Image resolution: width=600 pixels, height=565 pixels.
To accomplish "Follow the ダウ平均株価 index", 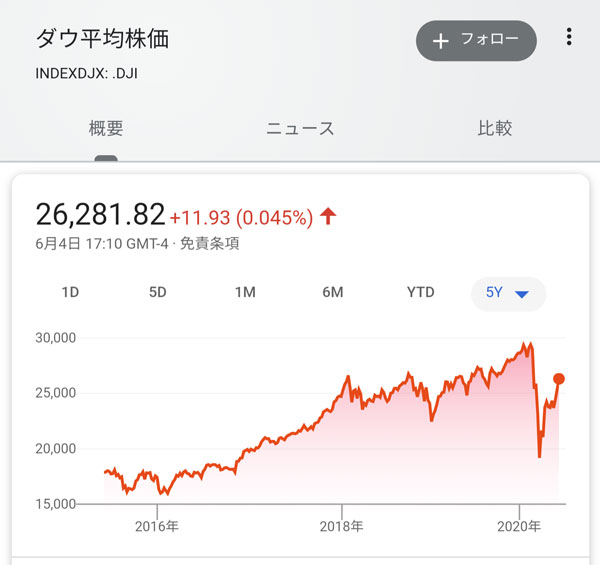I will [x=476, y=40].
